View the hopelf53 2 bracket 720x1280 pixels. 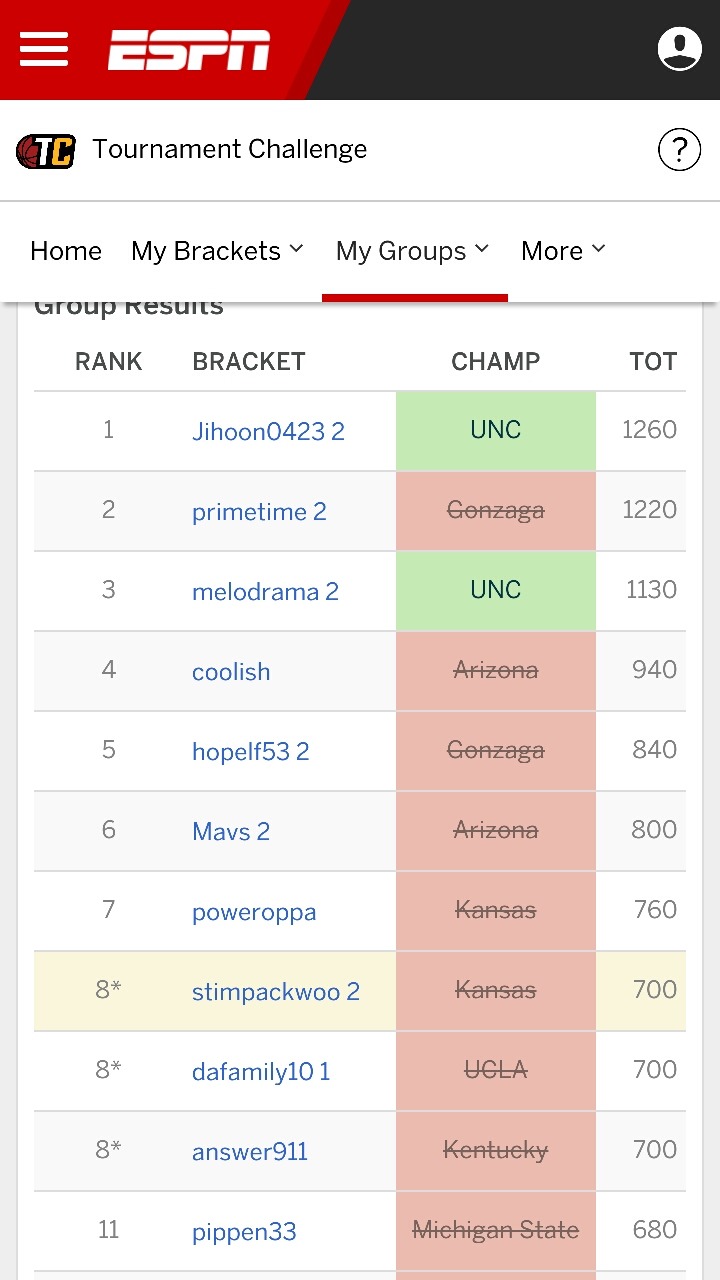click(x=250, y=751)
